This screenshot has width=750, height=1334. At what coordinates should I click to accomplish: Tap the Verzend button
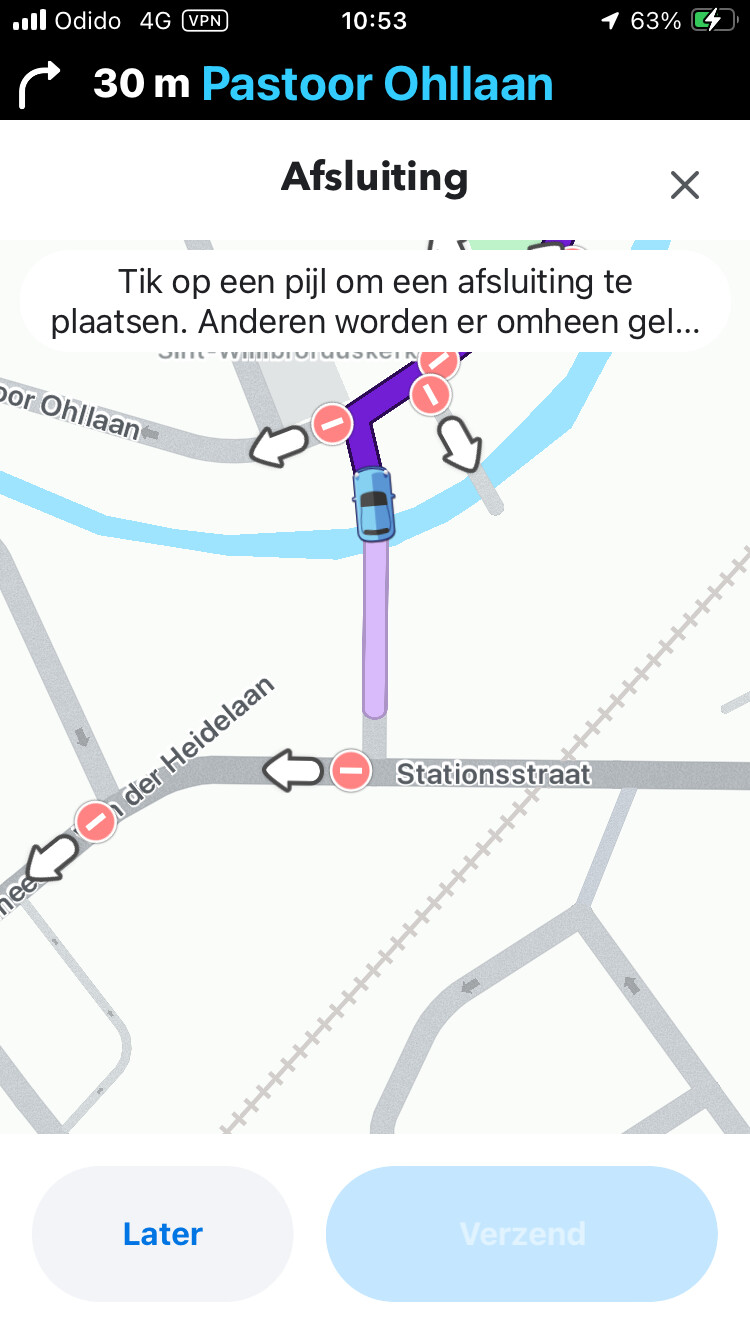click(x=521, y=1234)
